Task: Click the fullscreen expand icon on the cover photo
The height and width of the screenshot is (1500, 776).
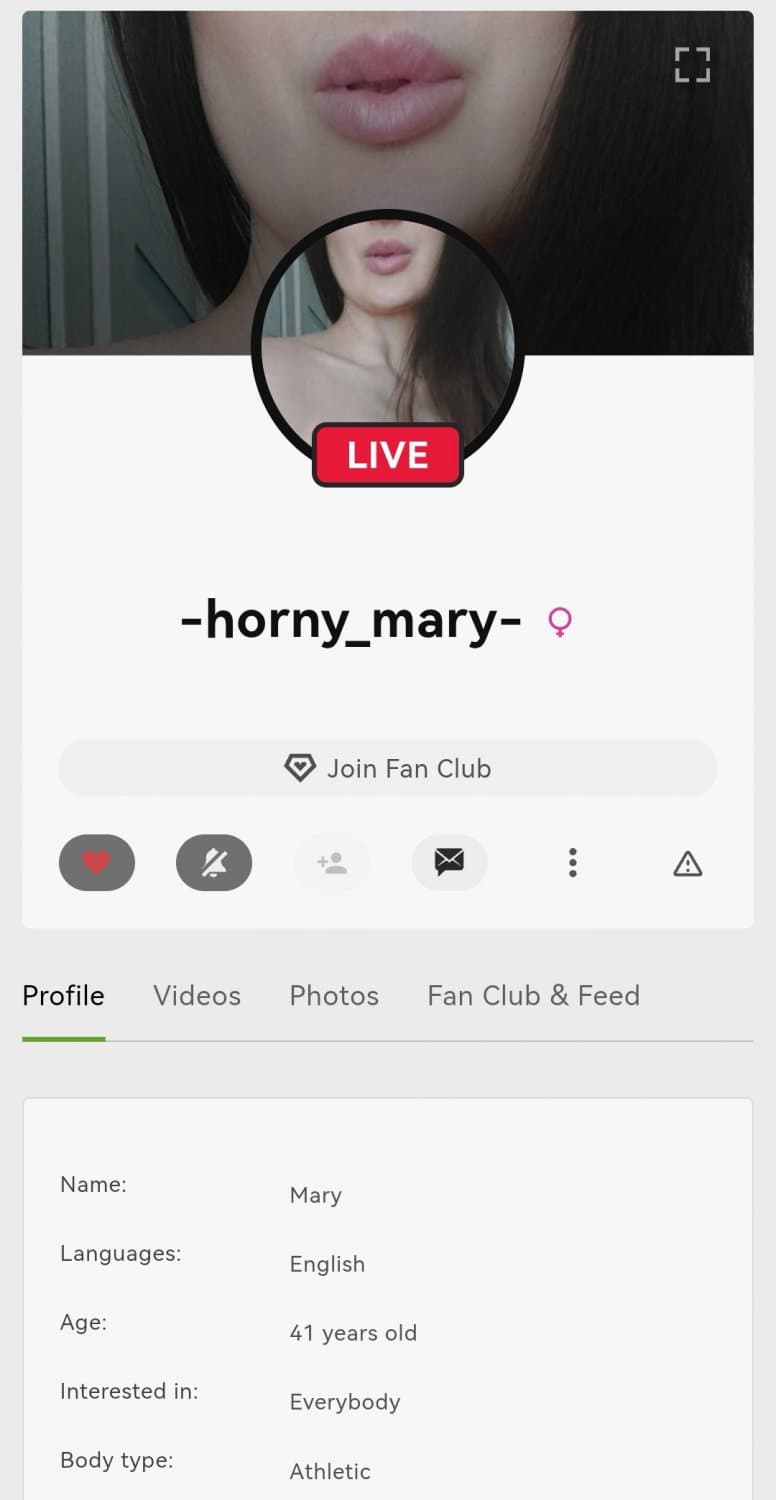Action: pos(692,66)
